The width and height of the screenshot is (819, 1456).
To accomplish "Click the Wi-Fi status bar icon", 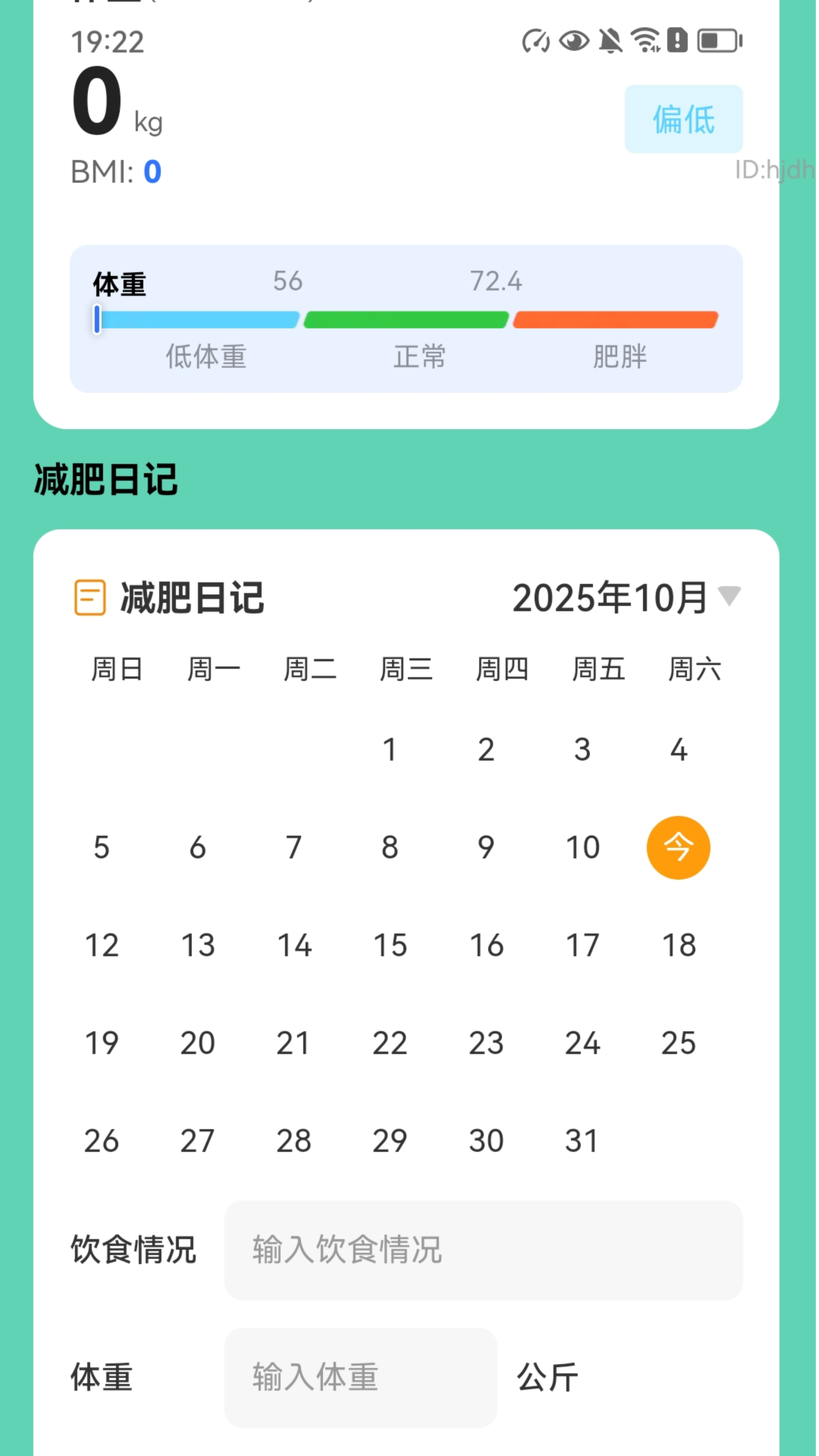I will 645,41.
